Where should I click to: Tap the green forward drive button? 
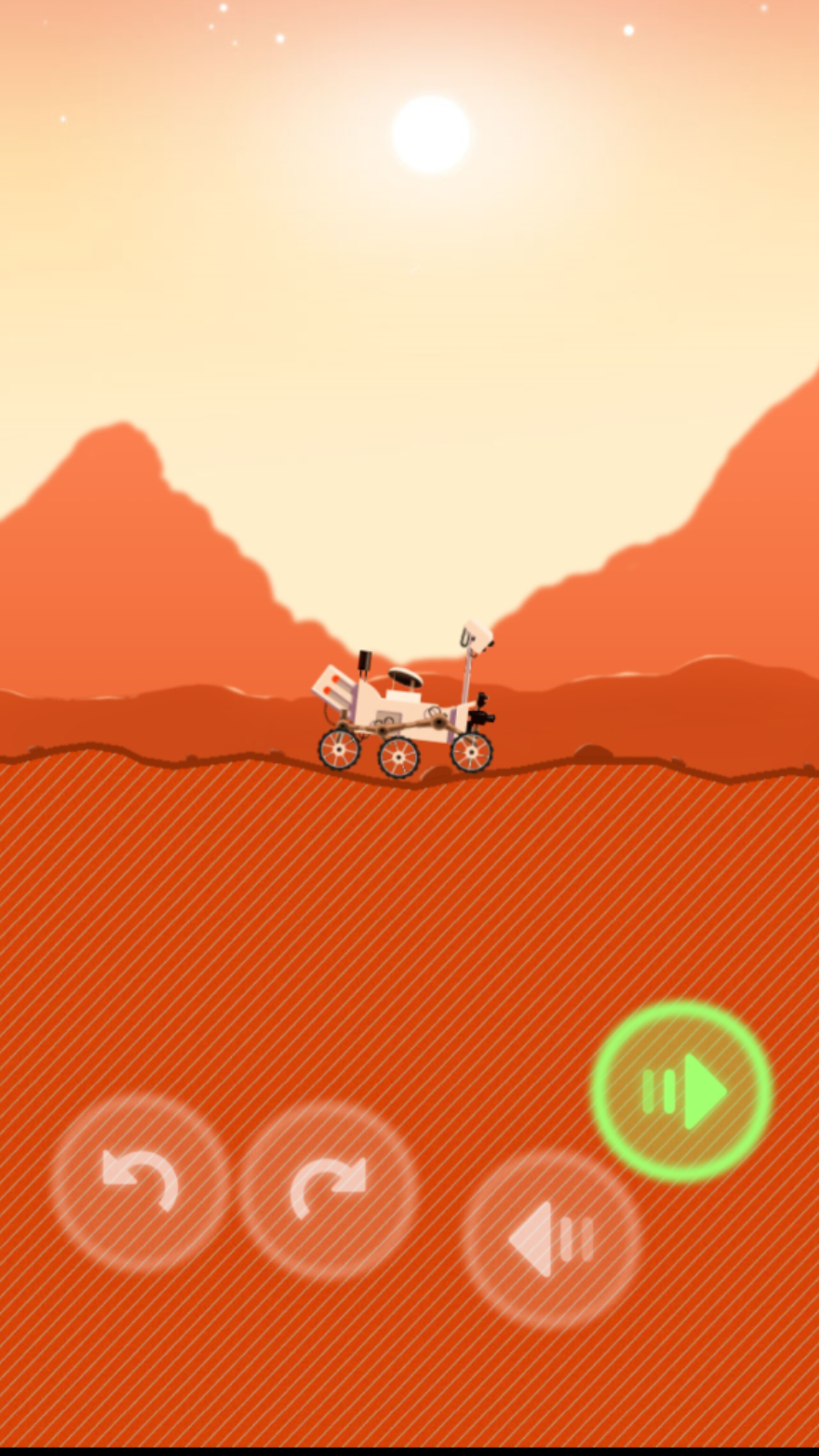681,1090
